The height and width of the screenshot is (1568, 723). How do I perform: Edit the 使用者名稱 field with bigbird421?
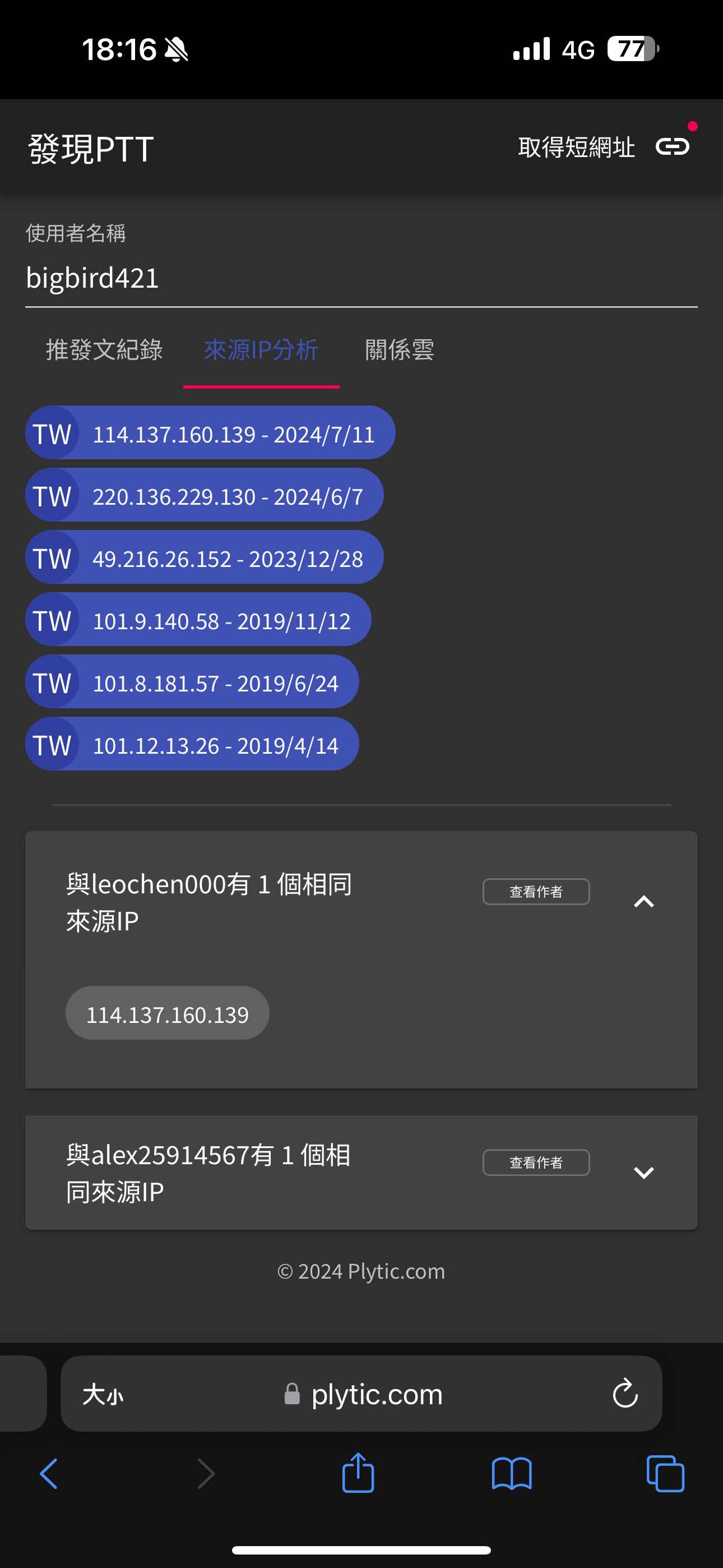(x=361, y=278)
